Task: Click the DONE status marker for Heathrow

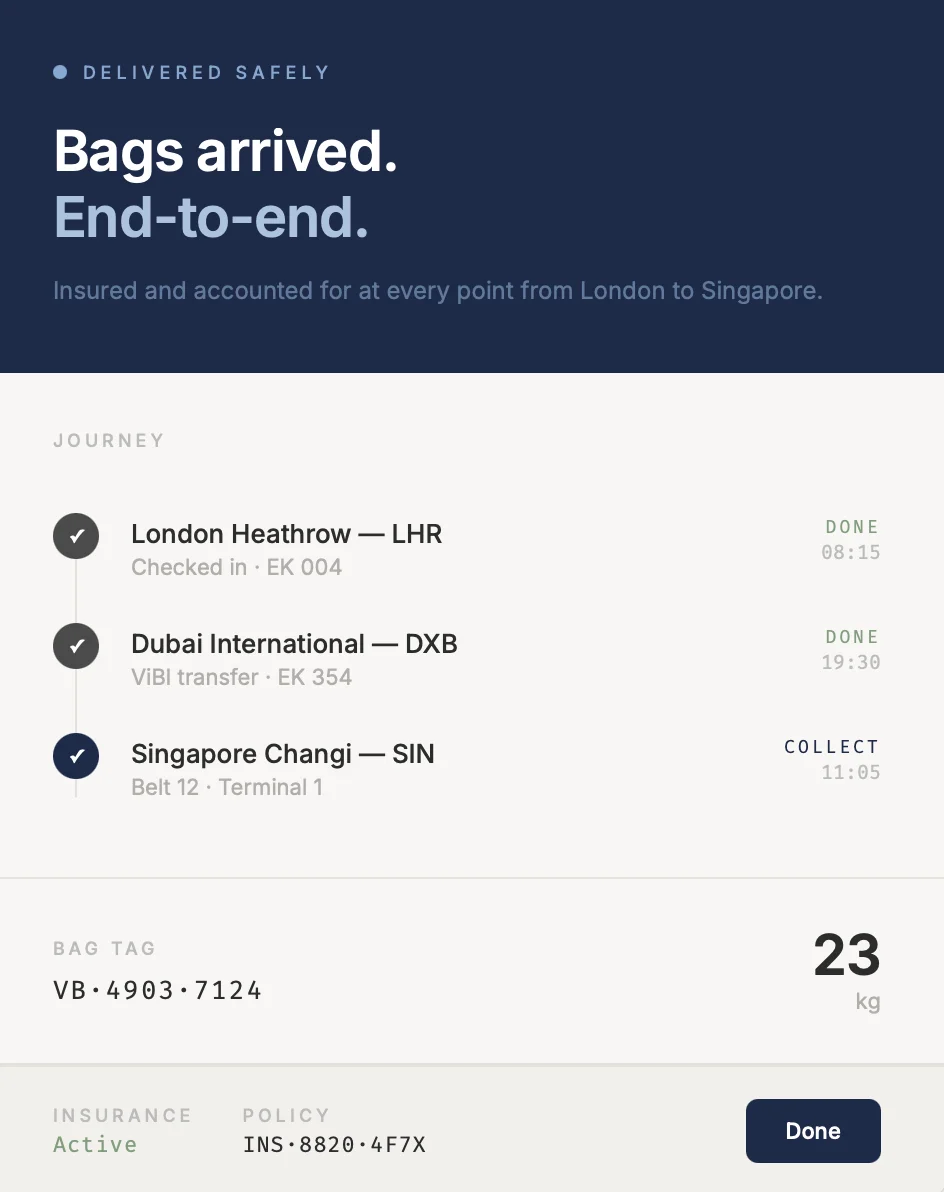Action: tap(852, 527)
